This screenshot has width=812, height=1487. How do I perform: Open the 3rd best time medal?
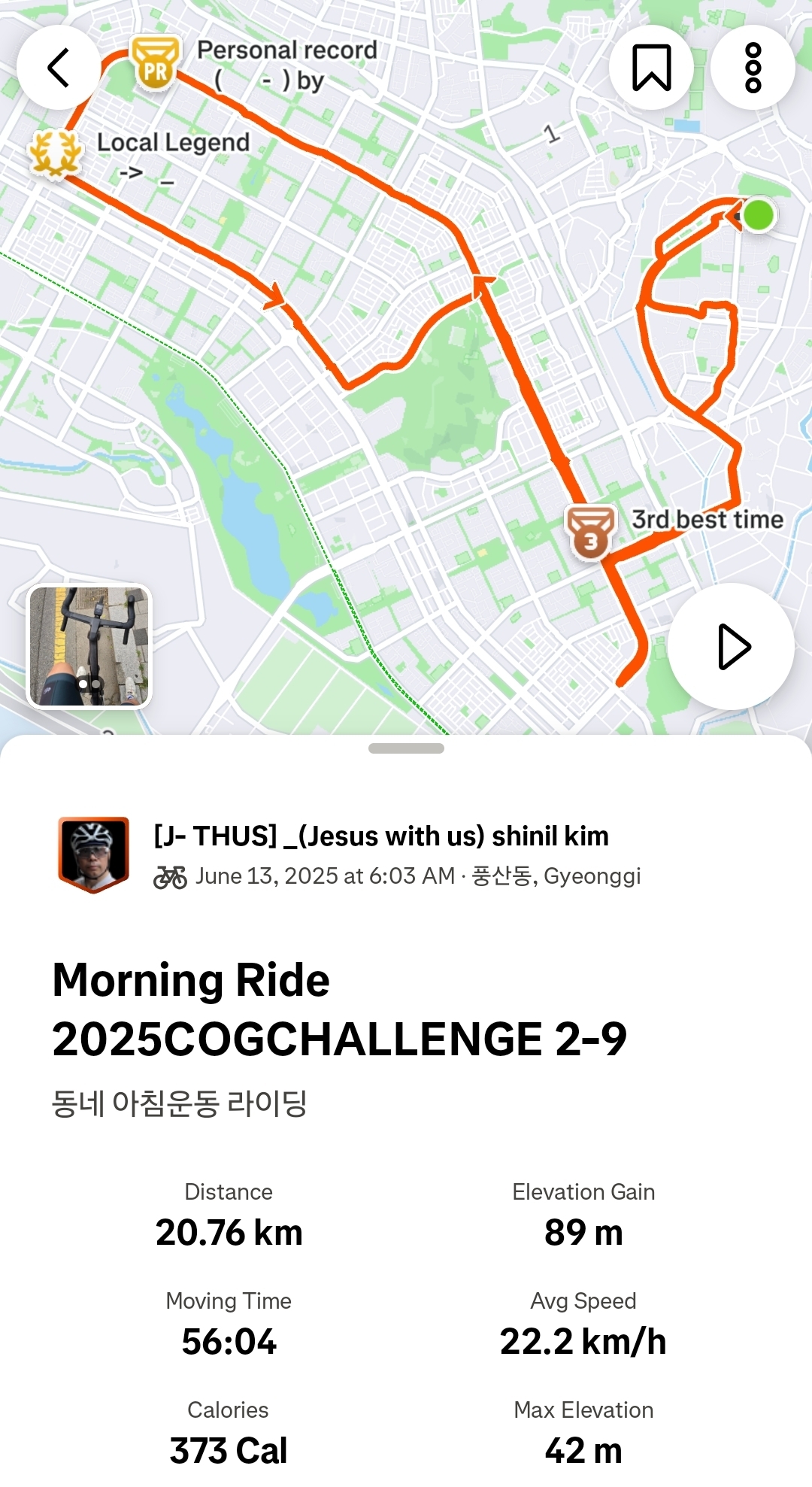pos(590,532)
